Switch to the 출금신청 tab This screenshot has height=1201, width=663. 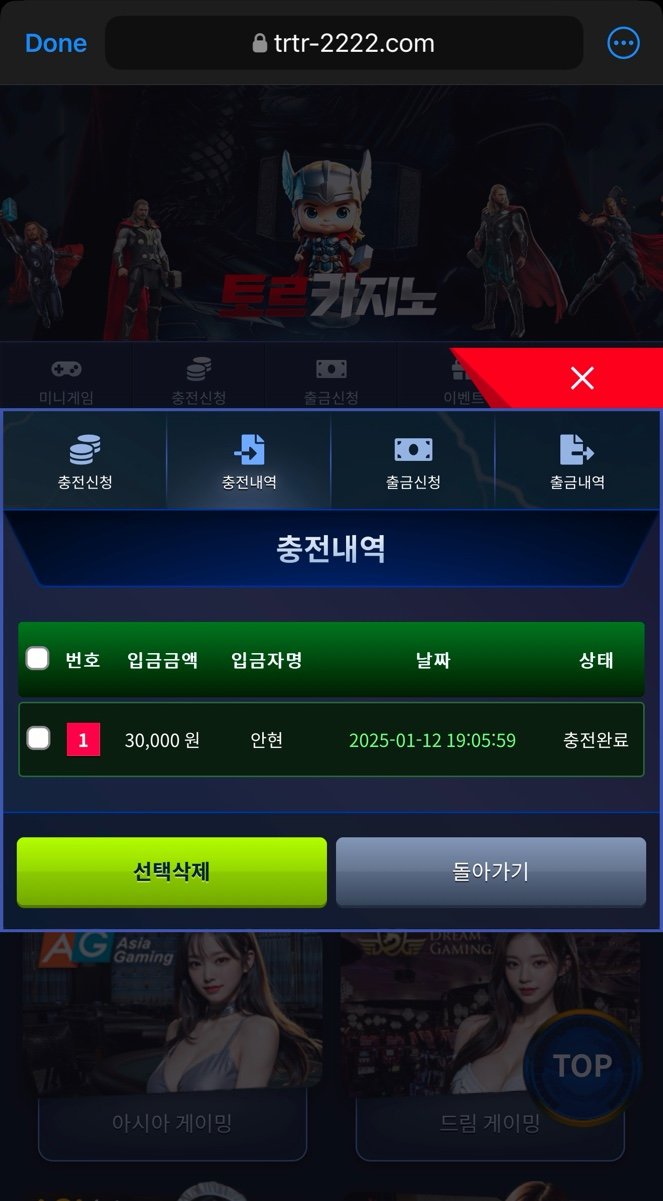point(413,461)
